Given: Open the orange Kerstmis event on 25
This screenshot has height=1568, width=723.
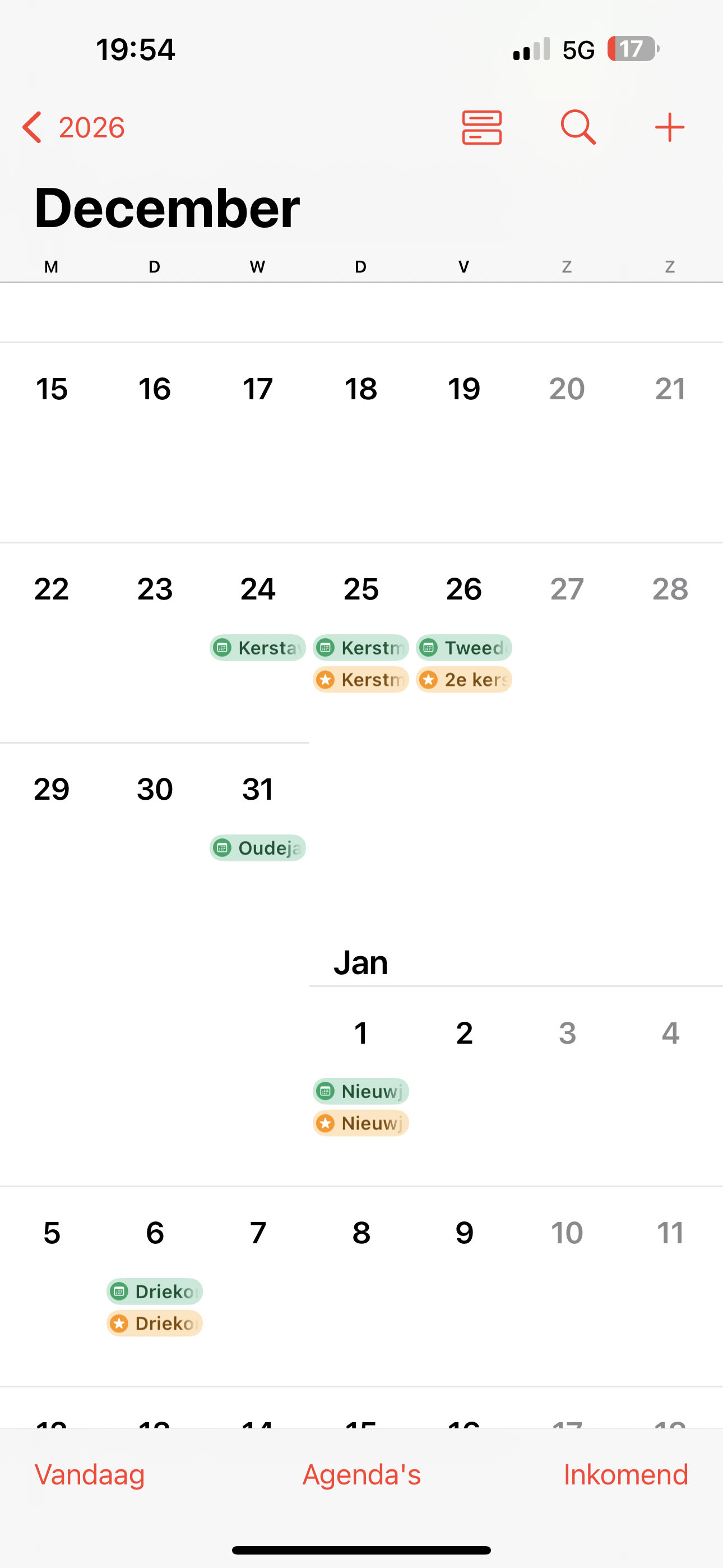Looking at the screenshot, I should click(x=361, y=679).
